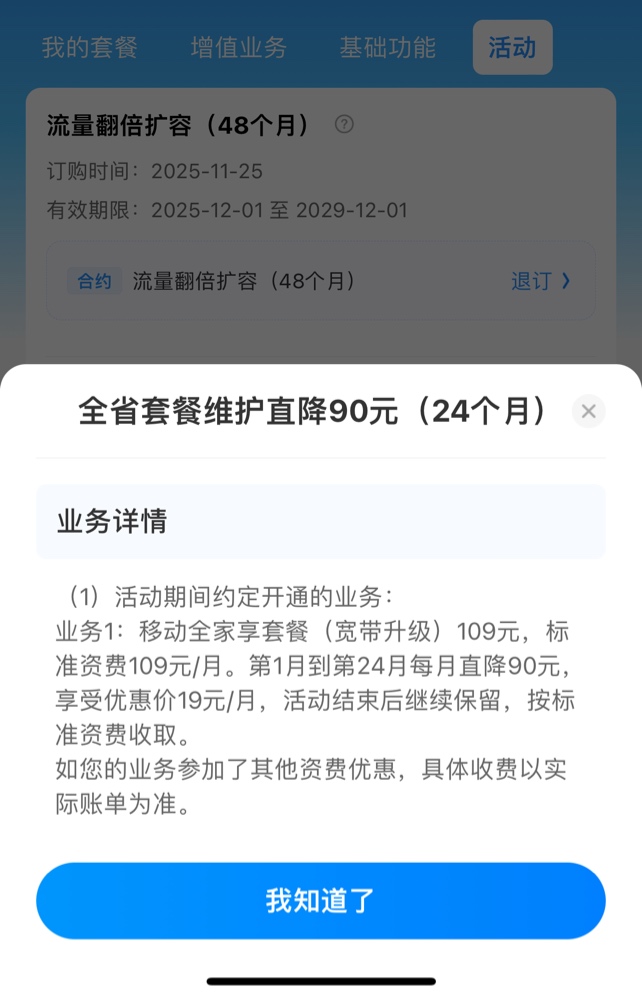Tap 退订 on the 流量翻倍扩容 contract
The width and height of the screenshot is (642, 998).
click(x=540, y=281)
